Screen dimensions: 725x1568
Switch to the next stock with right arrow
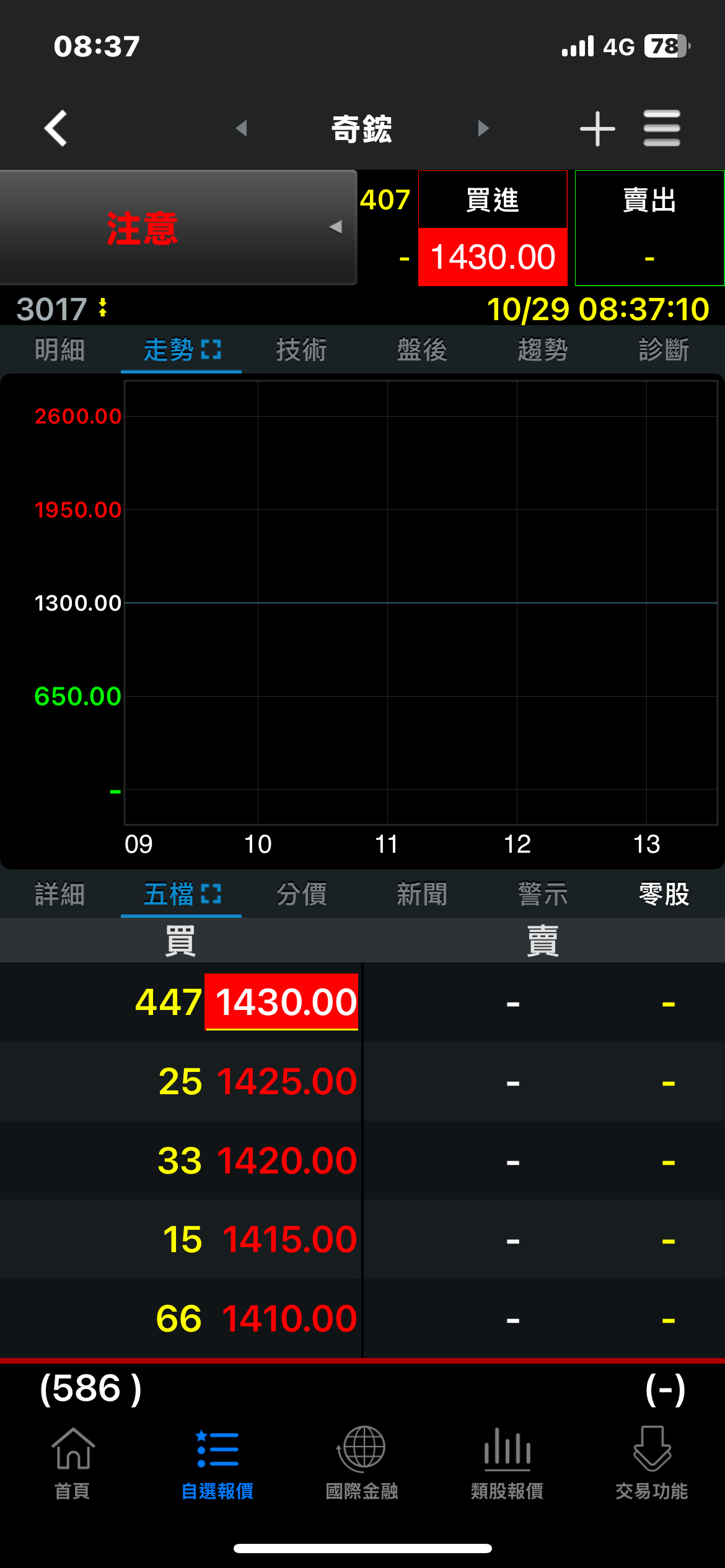point(483,128)
